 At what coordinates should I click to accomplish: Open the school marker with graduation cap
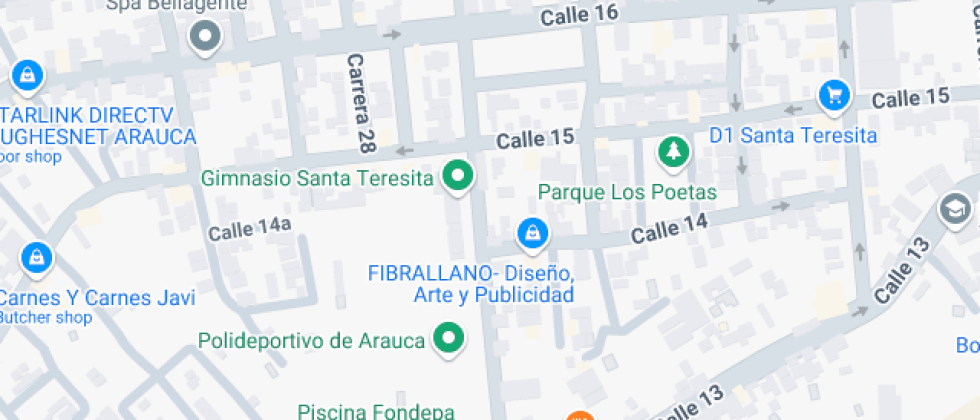coord(955,210)
